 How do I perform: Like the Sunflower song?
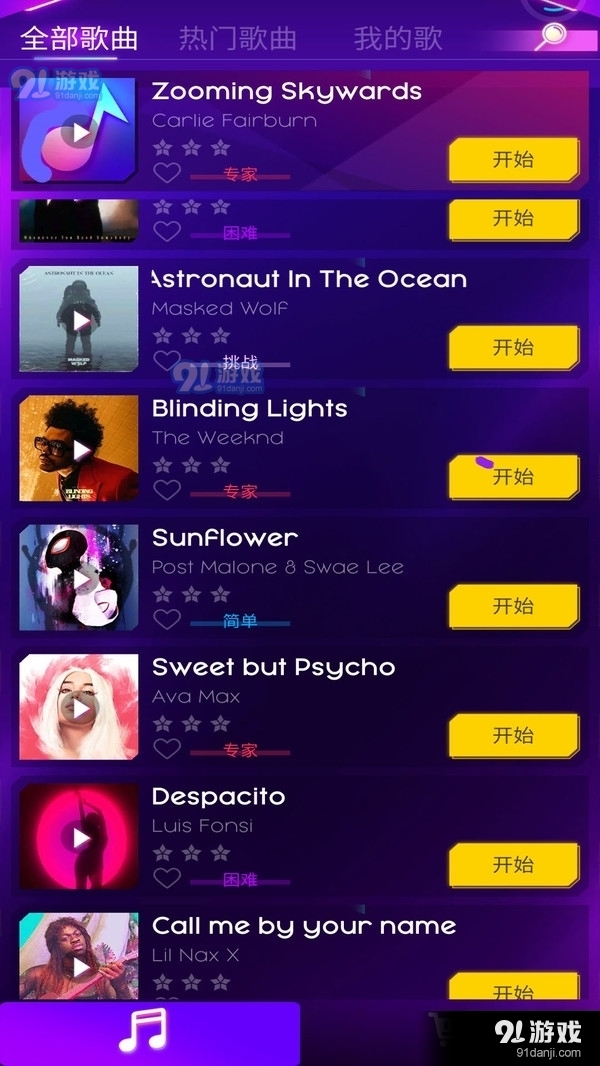[x=167, y=620]
